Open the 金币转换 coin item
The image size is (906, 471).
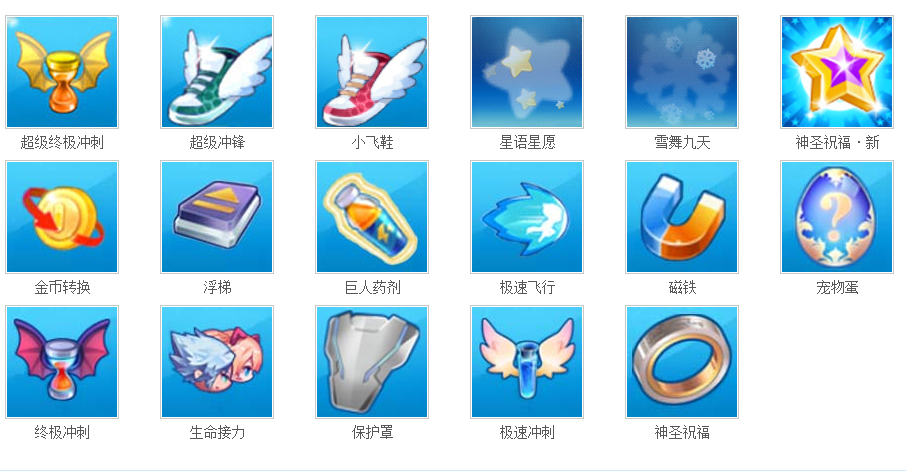coord(62,217)
